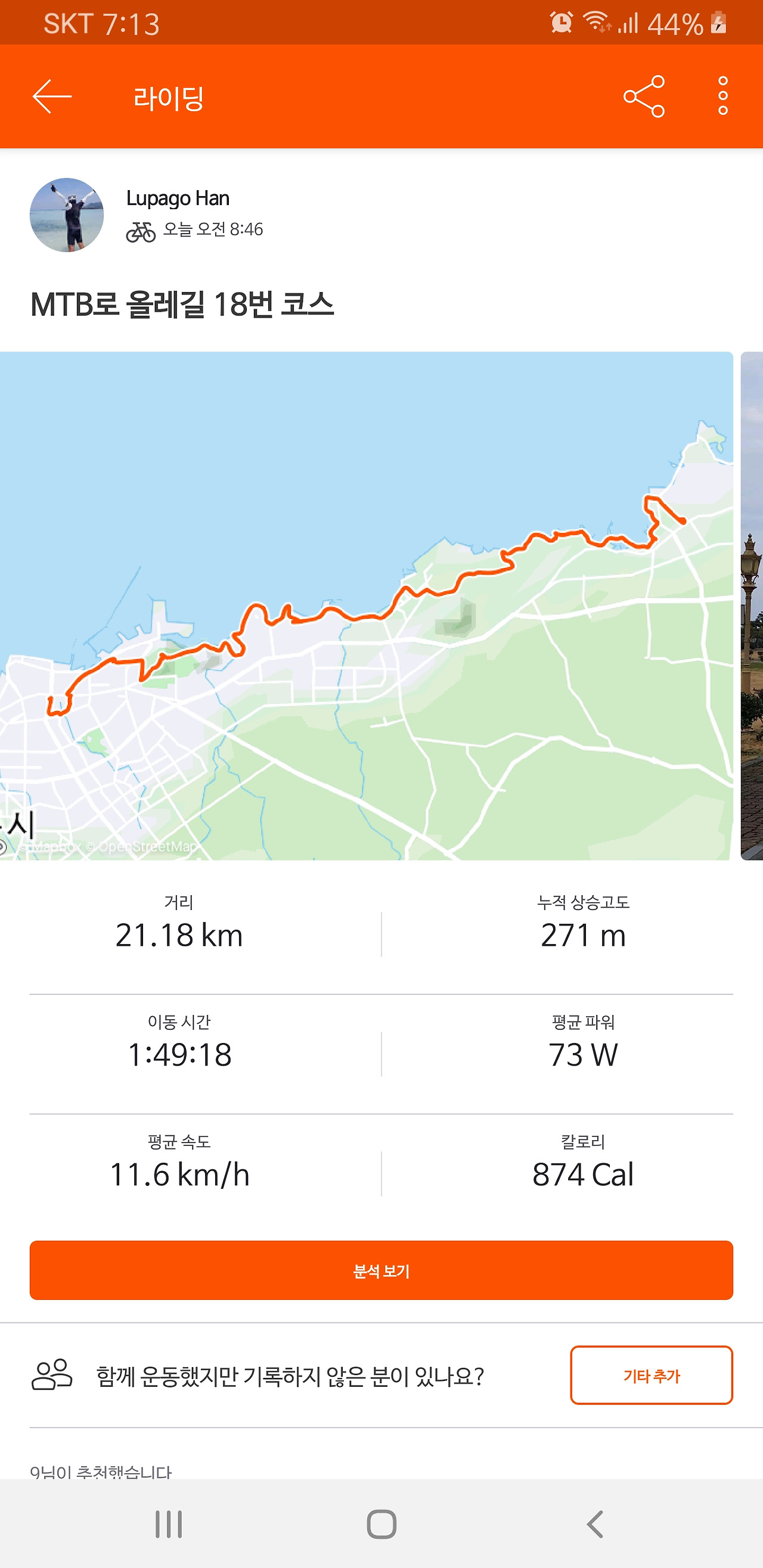763x1568 pixels.
Task: Tap the battery indicator showing 44%
Action: tap(676, 22)
